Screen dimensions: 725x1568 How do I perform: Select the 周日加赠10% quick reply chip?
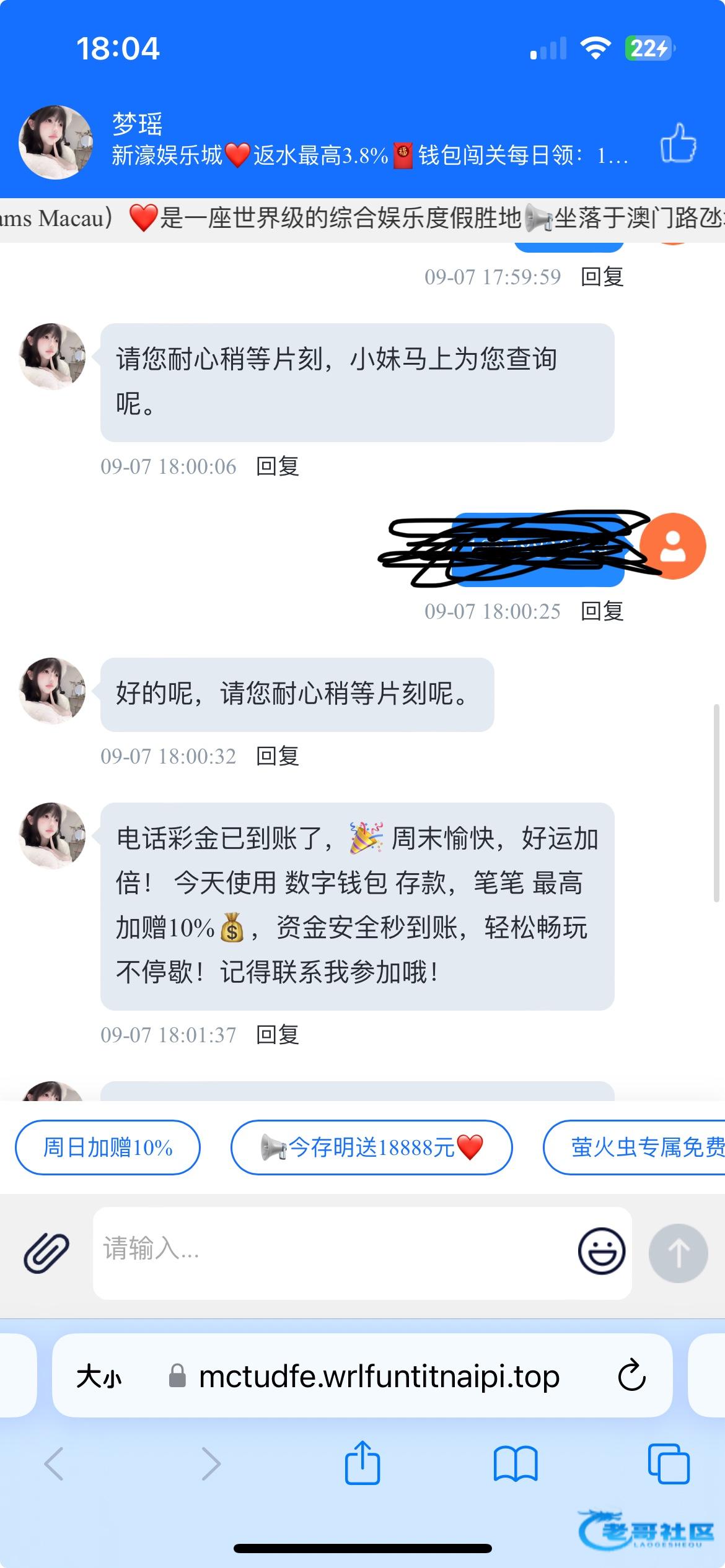(x=108, y=1147)
